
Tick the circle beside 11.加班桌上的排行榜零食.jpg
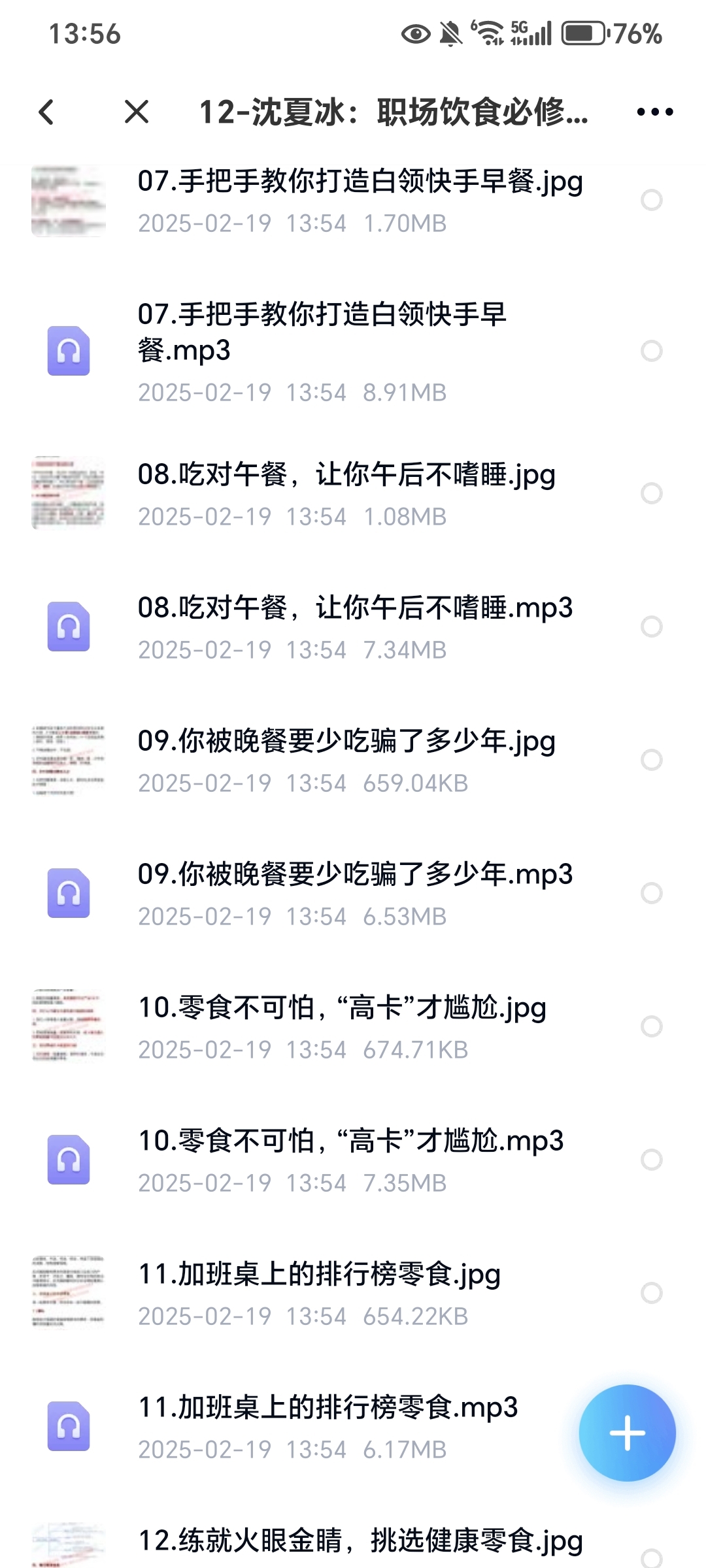[652, 1293]
